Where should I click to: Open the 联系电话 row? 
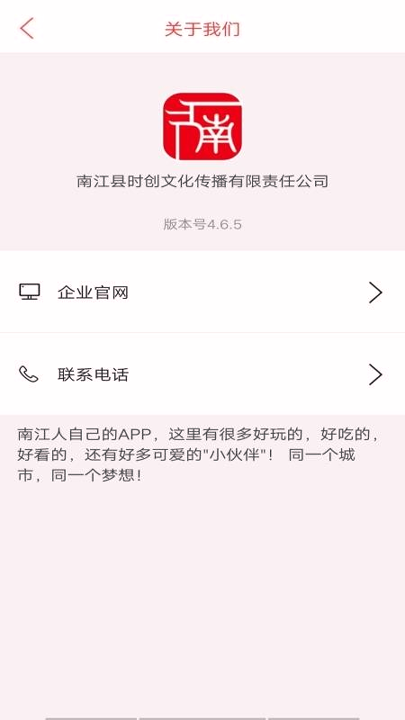pyautogui.click(x=202, y=374)
